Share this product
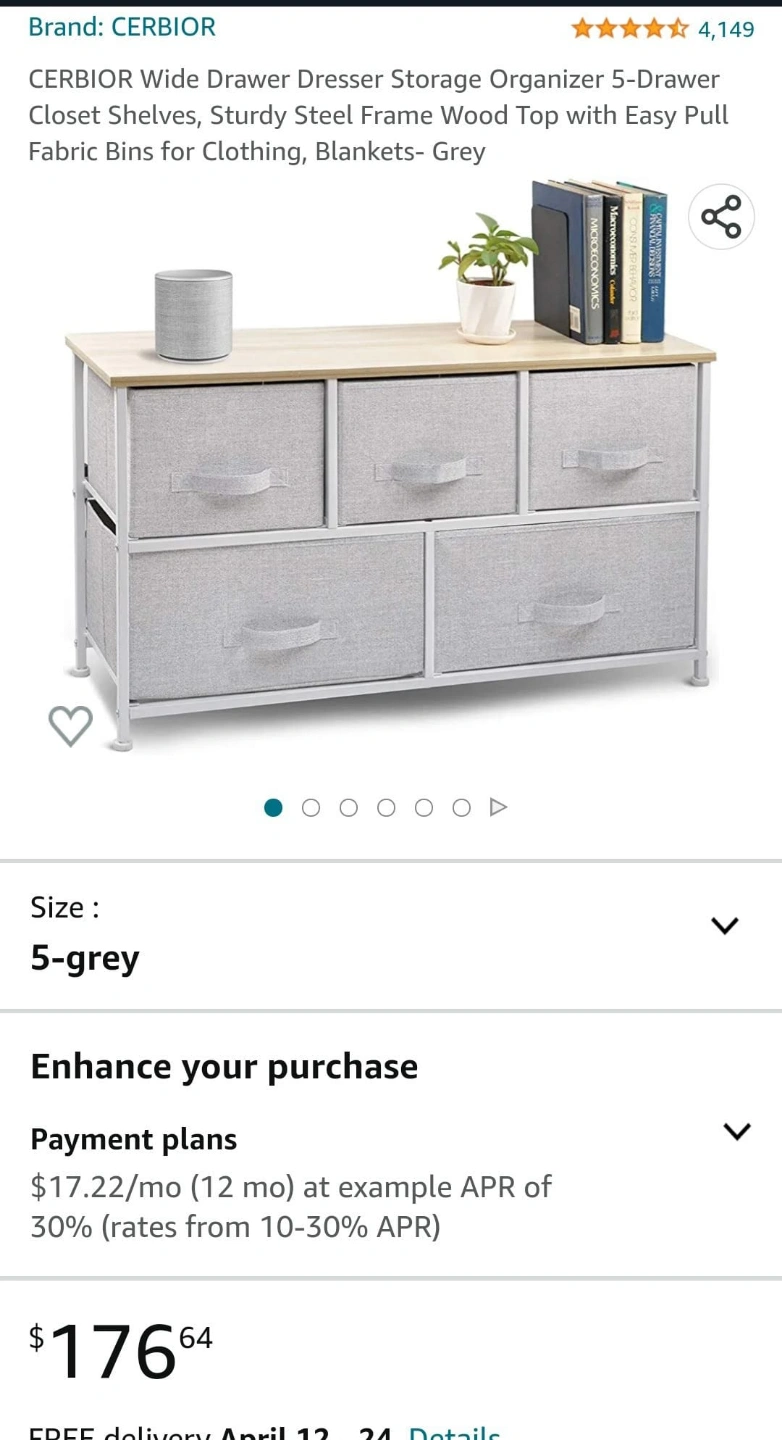Screen dimensions: 782x1440 [x=721, y=217]
